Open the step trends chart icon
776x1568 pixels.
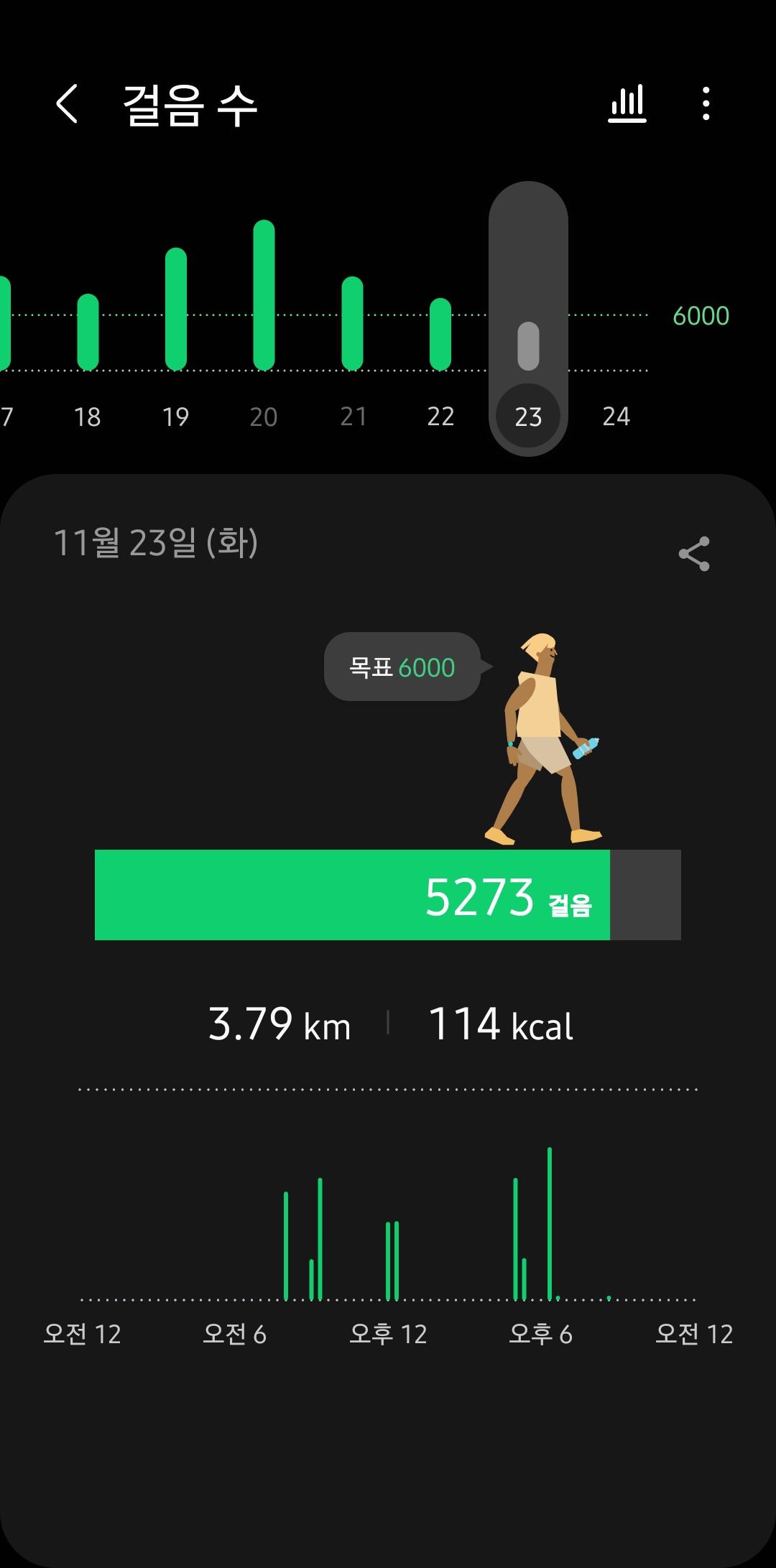pos(627,104)
